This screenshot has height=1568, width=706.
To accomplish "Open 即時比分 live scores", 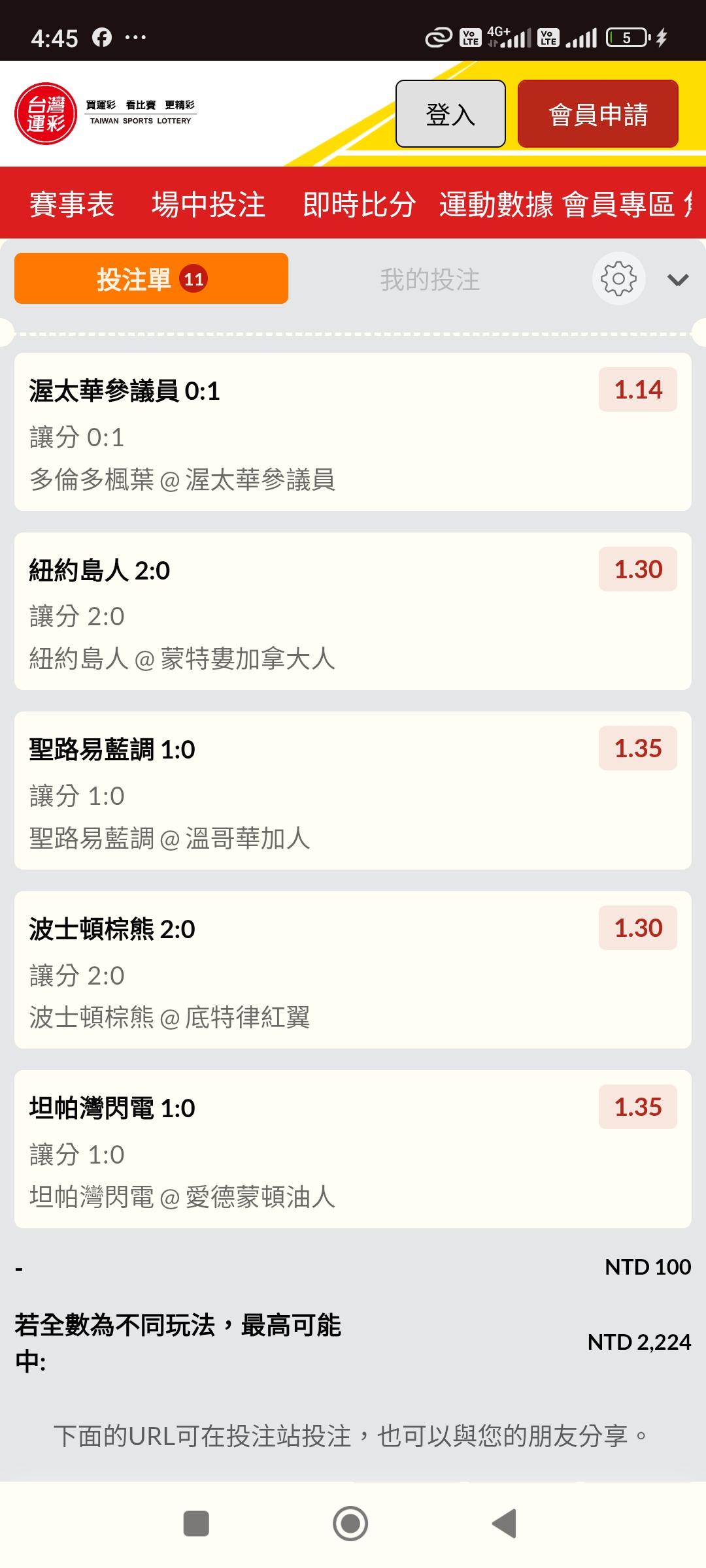I will point(359,204).
